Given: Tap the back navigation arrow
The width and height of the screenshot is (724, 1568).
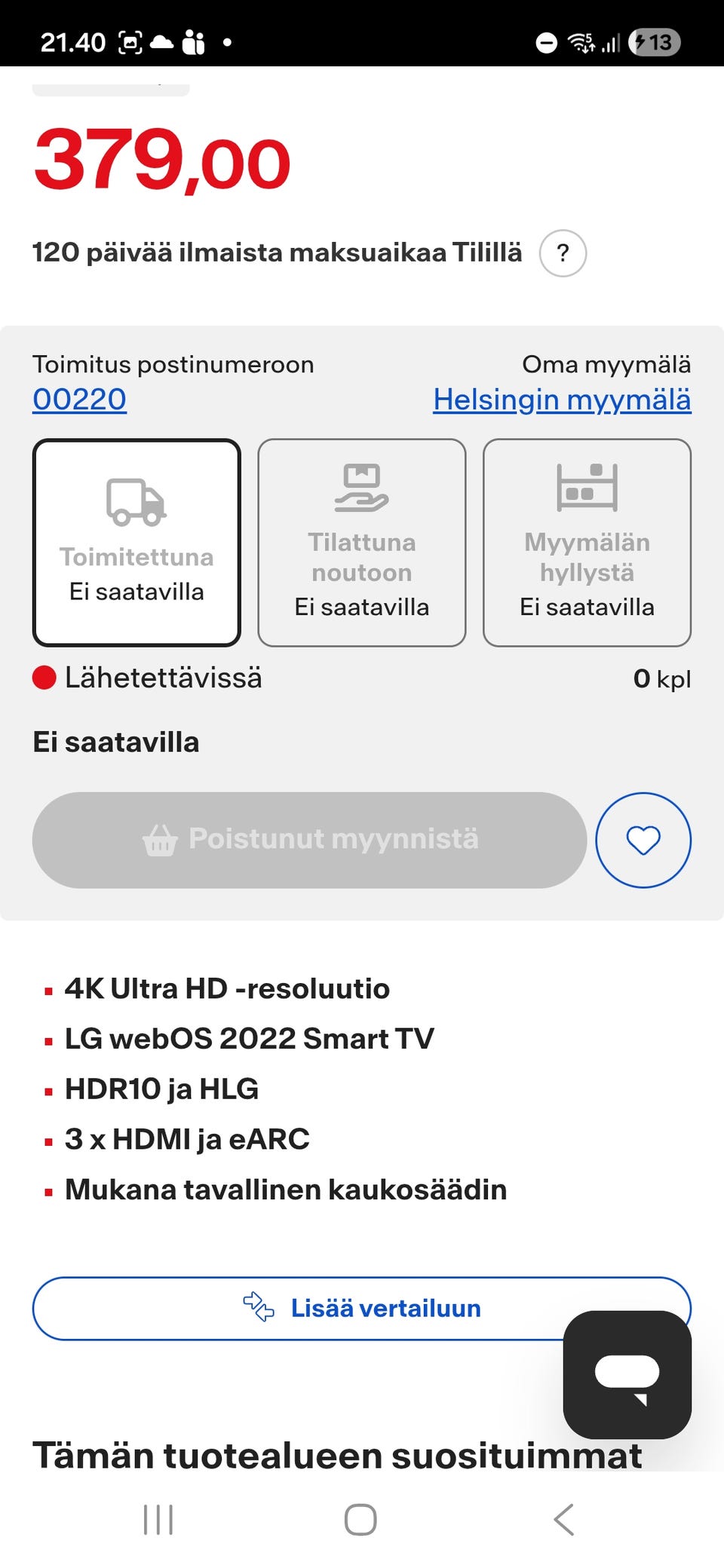Looking at the screenshot, I should tap(563, 1520).
